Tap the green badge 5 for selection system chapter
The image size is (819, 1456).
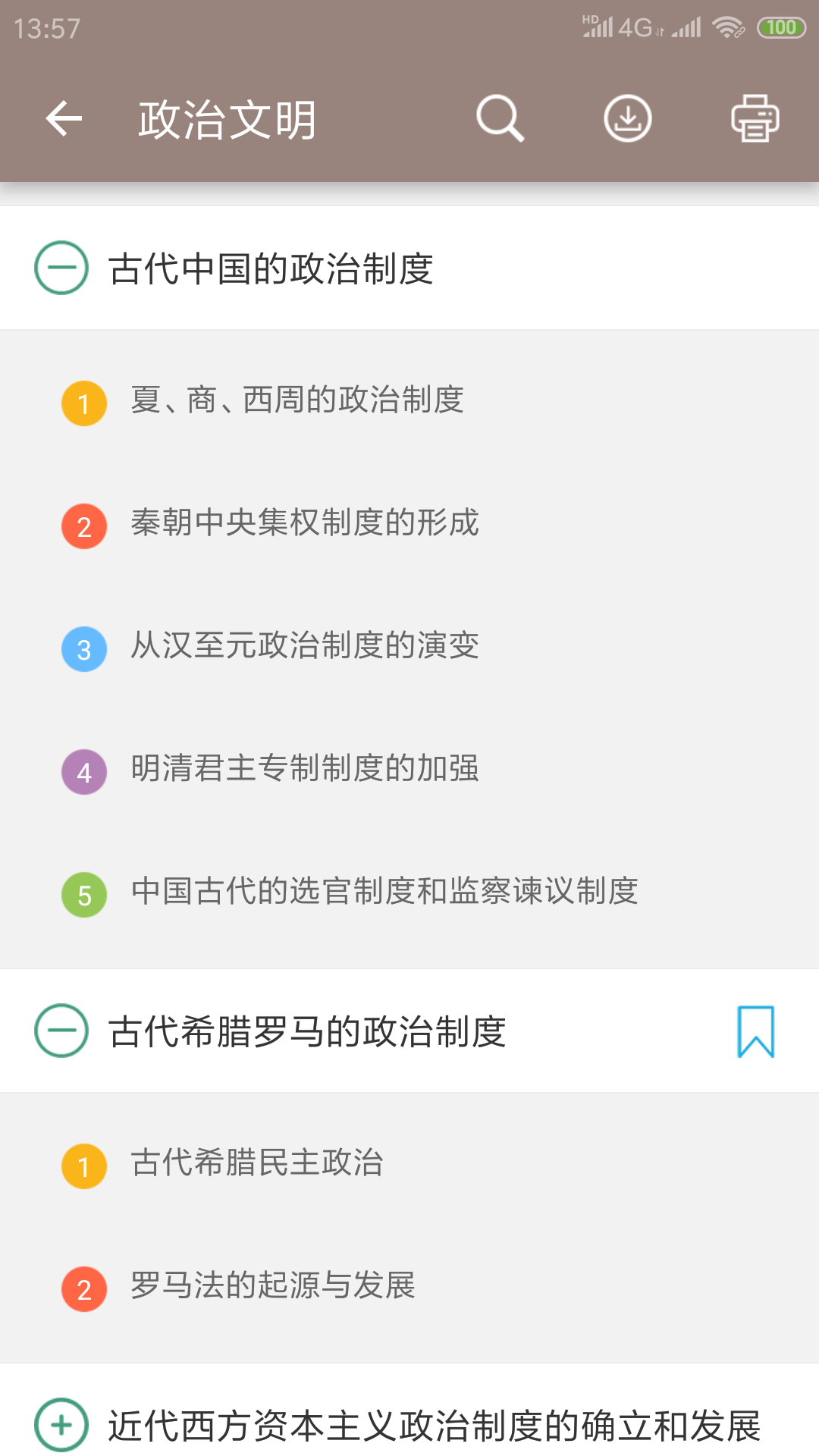pos(83,894)
